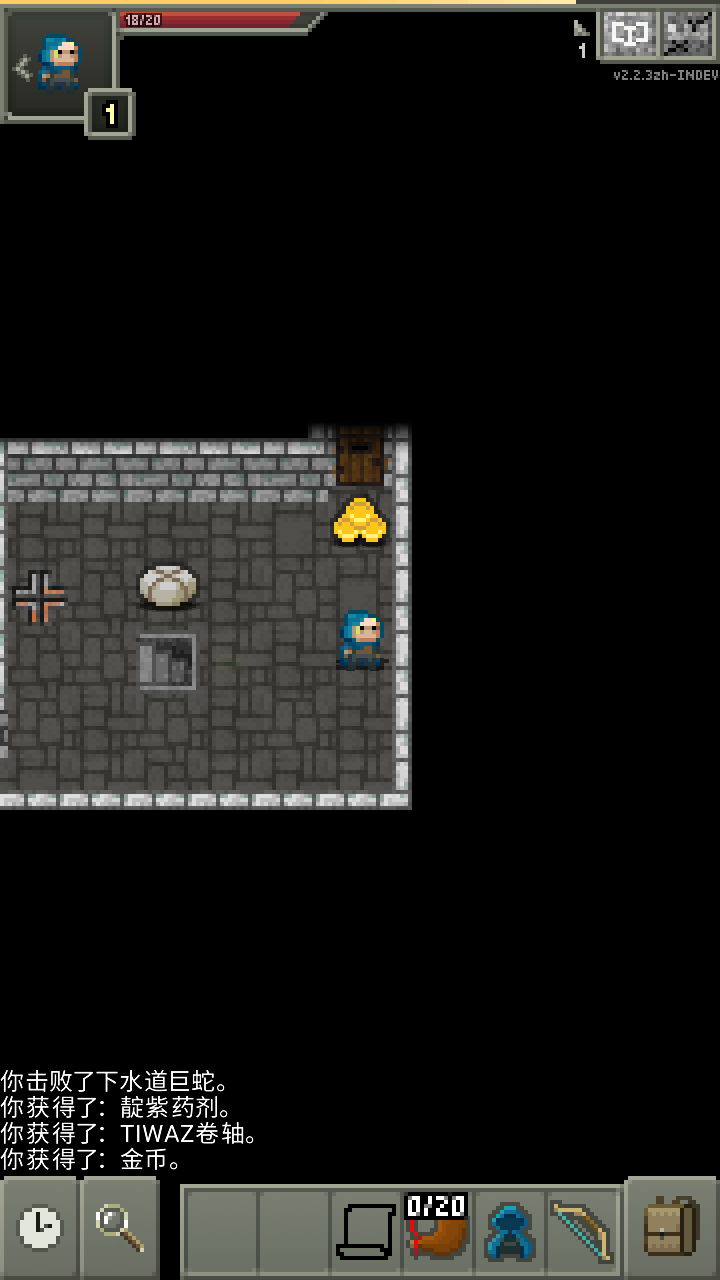Use the scroll in the quickslot

(x=365, y=1232)
